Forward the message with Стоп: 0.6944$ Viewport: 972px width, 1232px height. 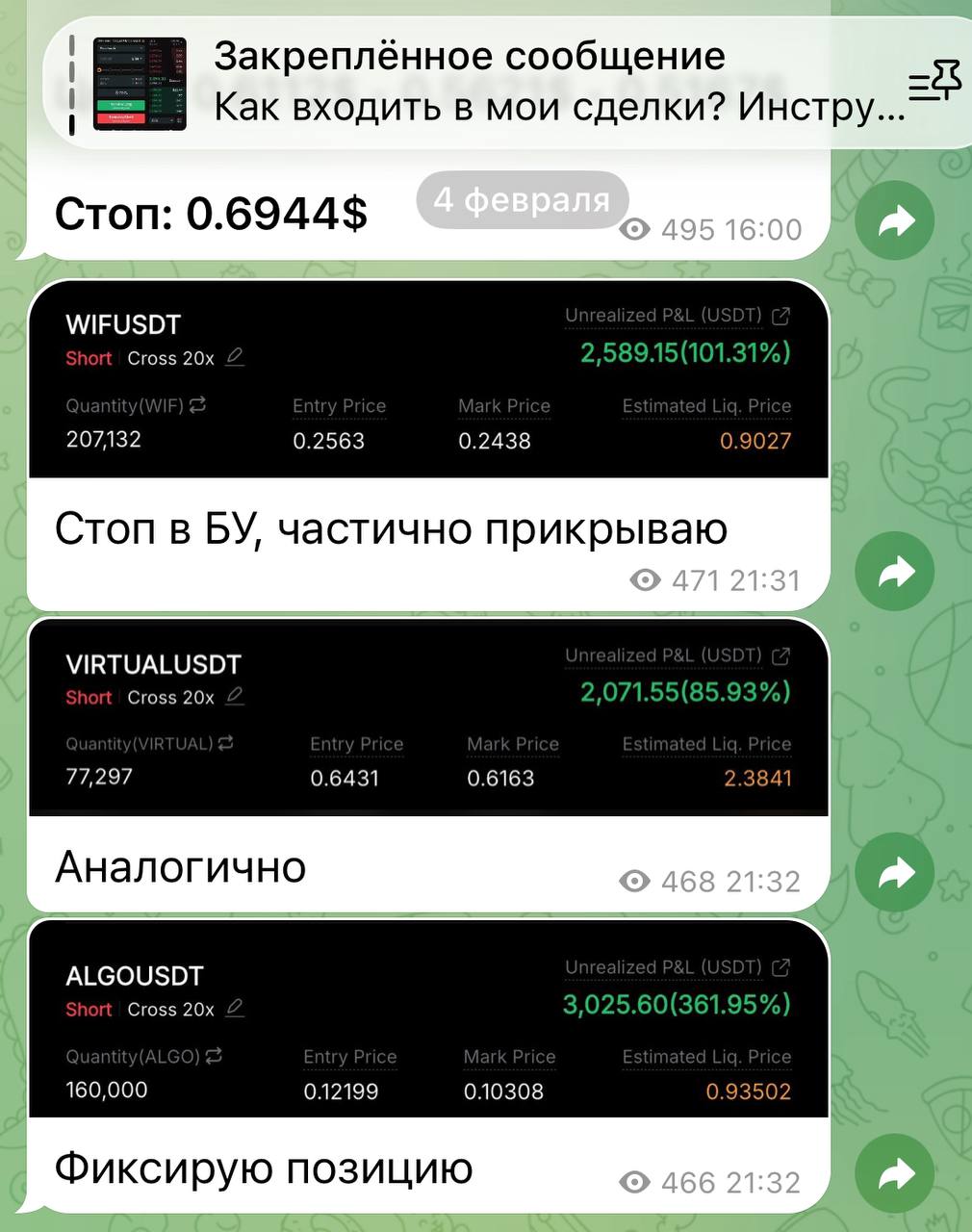895,221
